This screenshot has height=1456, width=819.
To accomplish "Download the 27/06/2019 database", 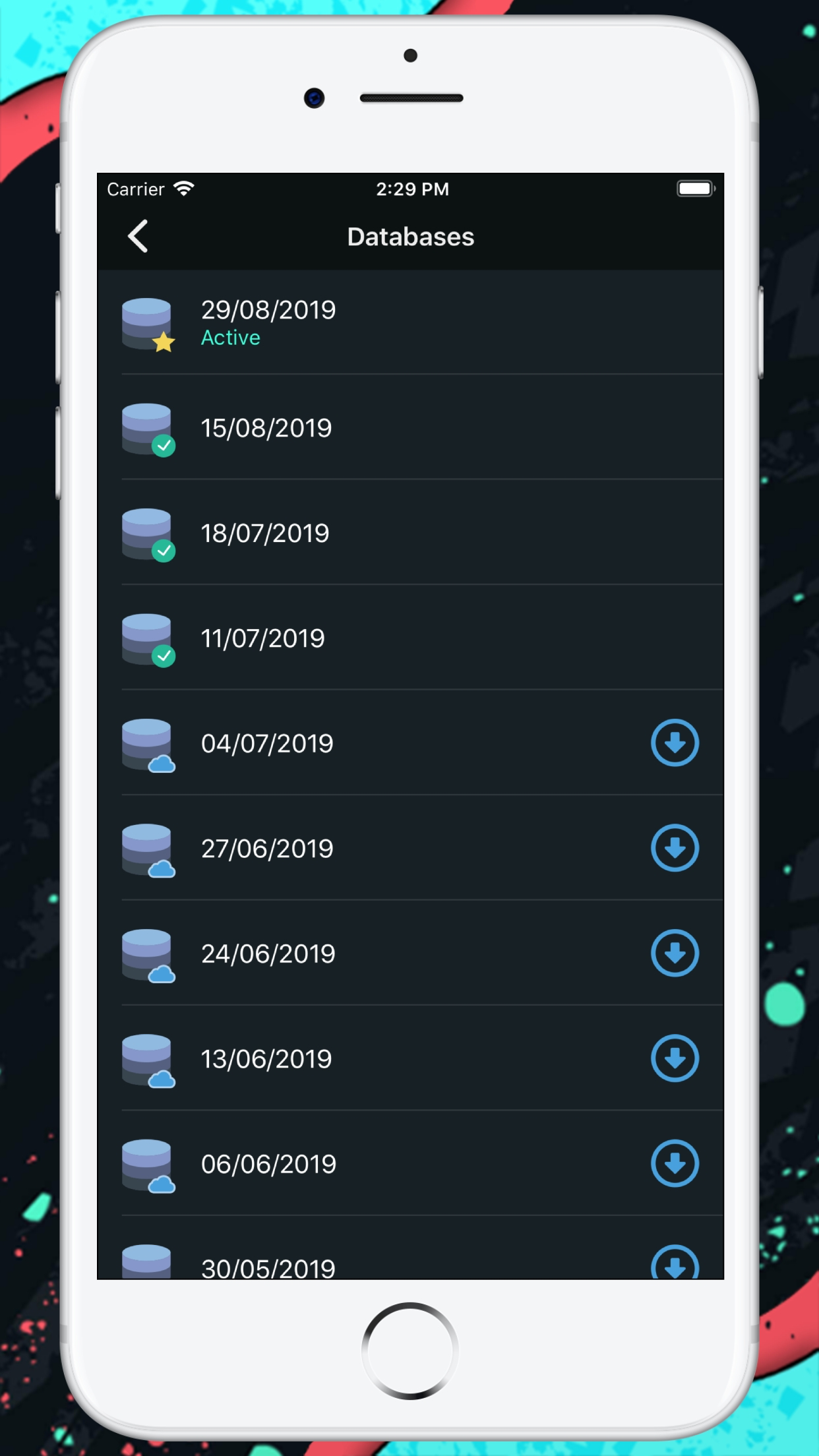I will 675,849.
